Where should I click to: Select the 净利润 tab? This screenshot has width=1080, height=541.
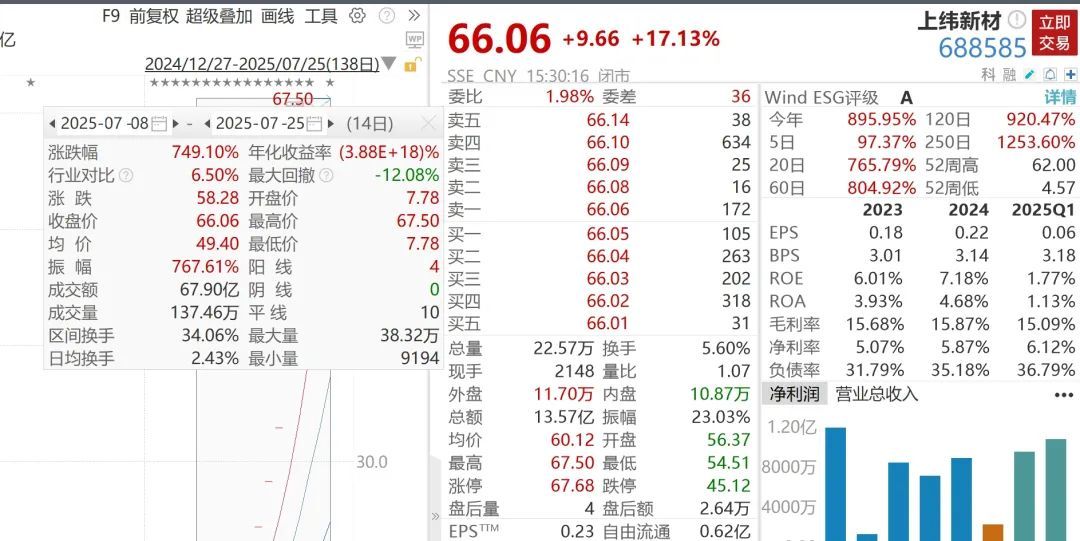coord(792,394)
